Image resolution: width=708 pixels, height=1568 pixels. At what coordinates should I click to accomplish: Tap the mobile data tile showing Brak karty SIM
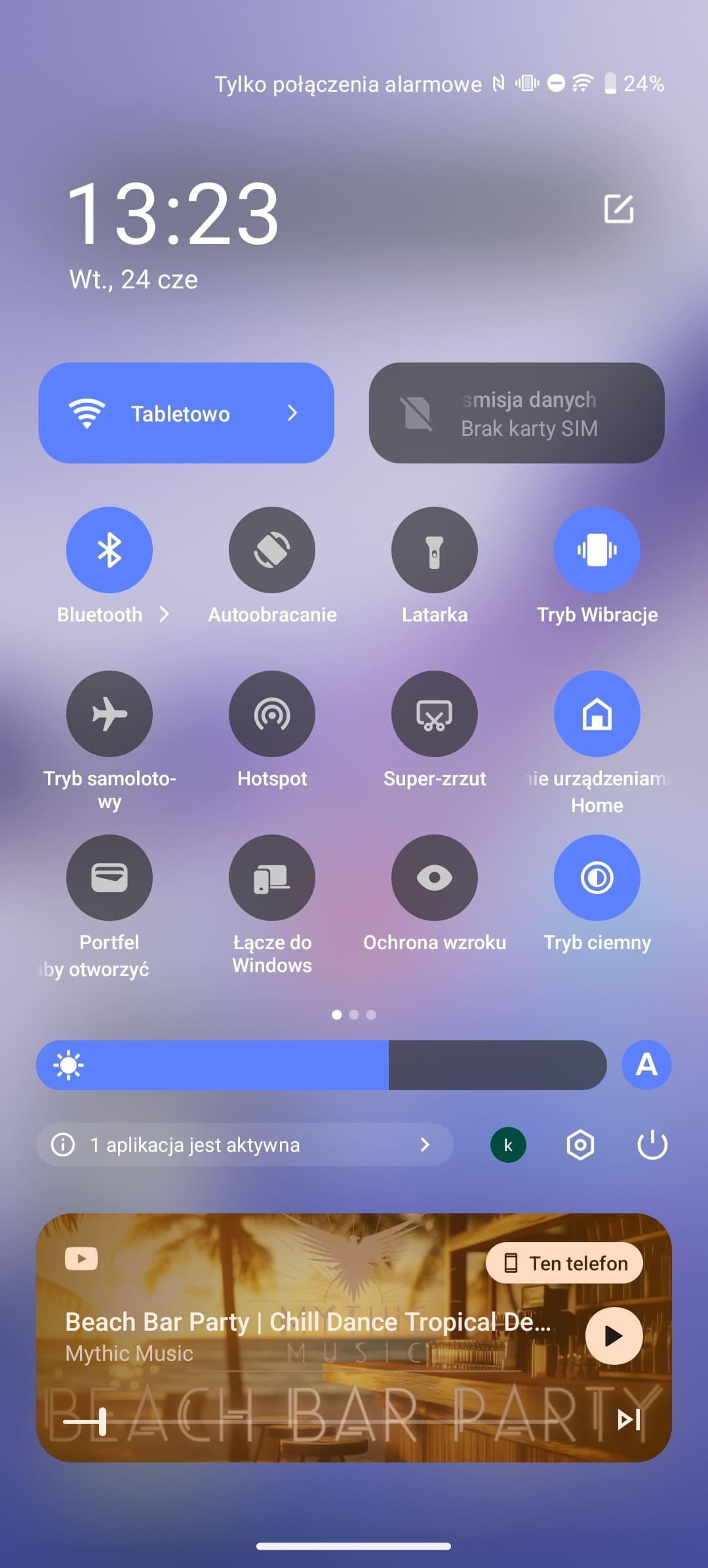pyautogui.click(x=517, y=413)
